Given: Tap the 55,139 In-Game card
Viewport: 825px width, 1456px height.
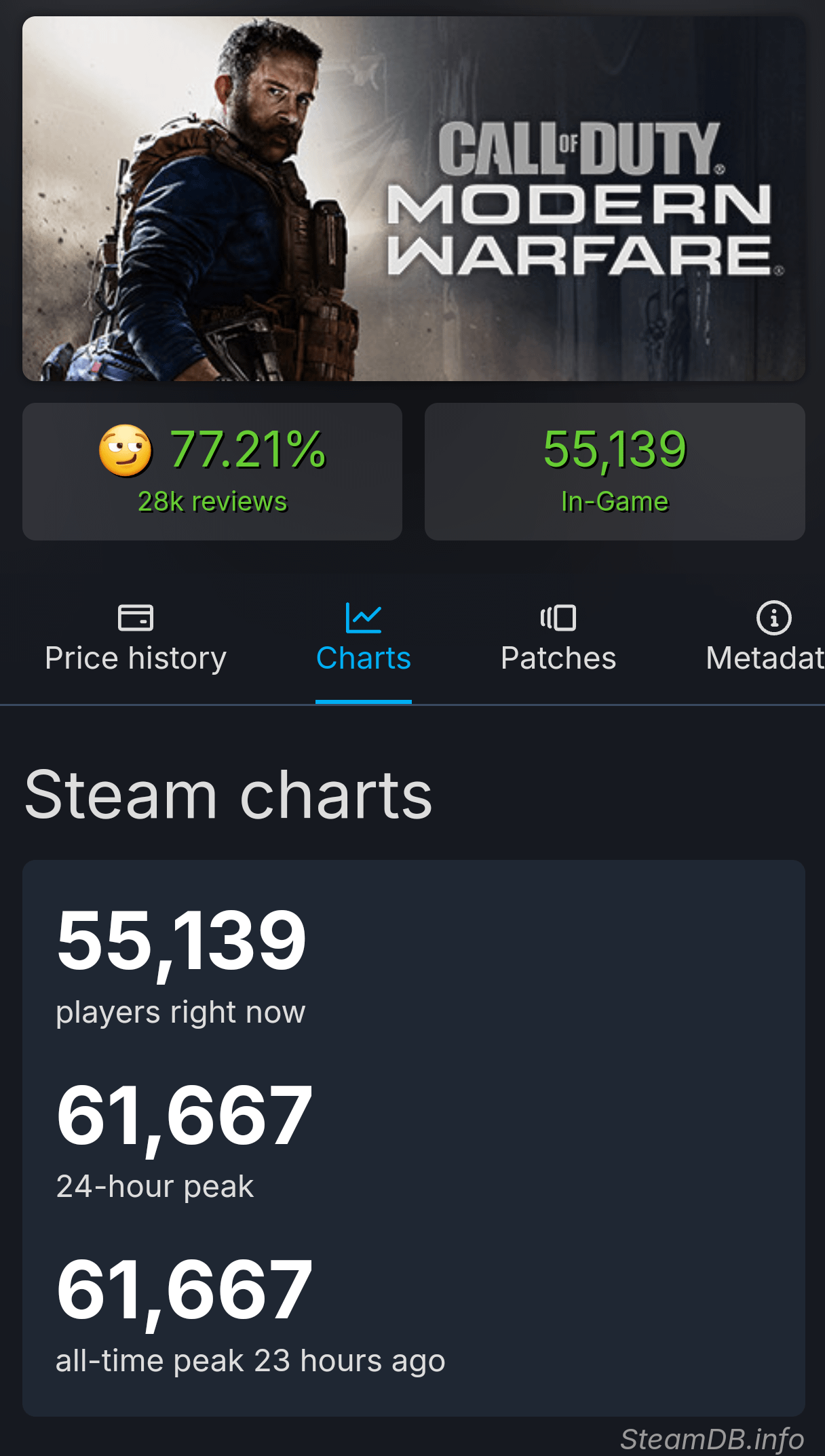Looking at the screenshot, I should coord(615,471).
